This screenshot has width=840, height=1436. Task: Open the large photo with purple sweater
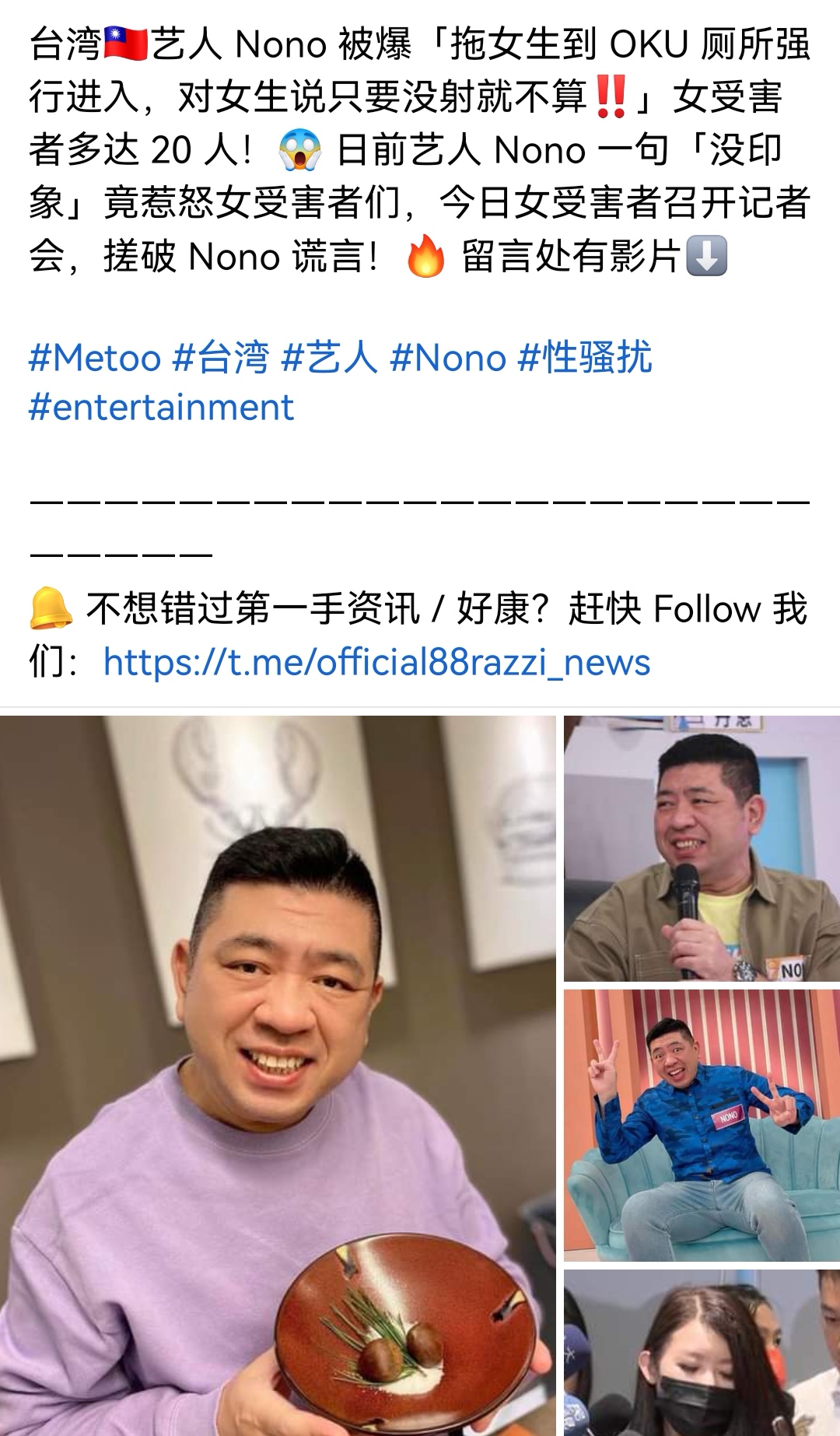click(278, 1073)
